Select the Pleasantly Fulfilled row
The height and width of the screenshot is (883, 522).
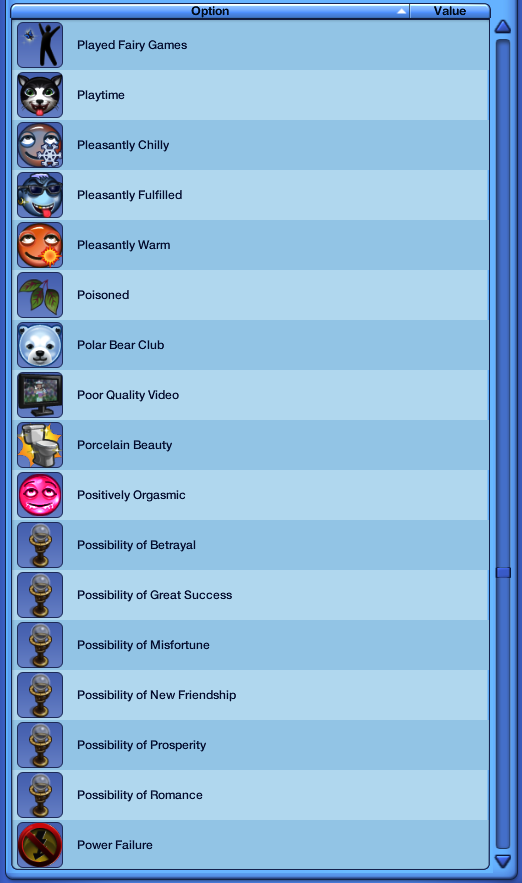click(250, 195)
